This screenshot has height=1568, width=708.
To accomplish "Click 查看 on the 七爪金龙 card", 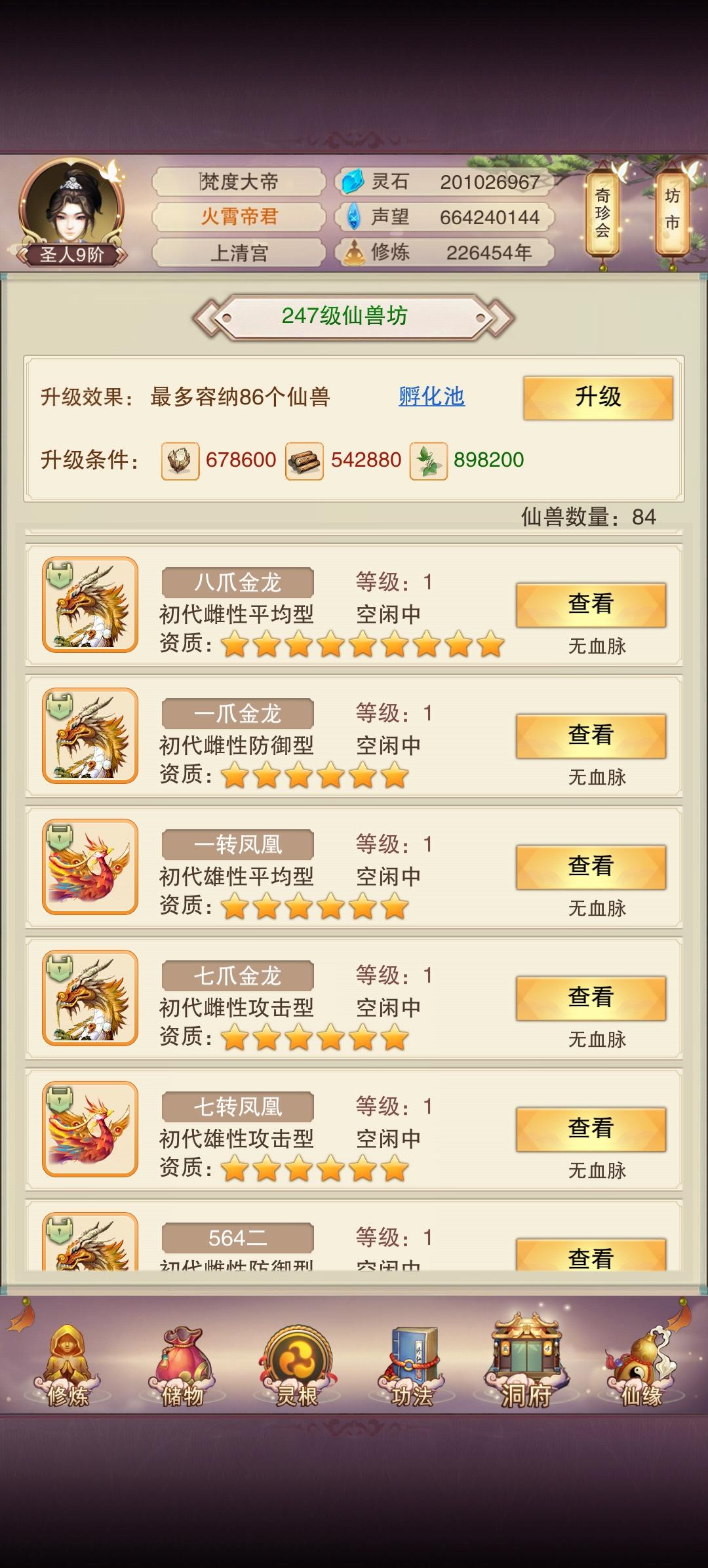I will coord(592,998).
